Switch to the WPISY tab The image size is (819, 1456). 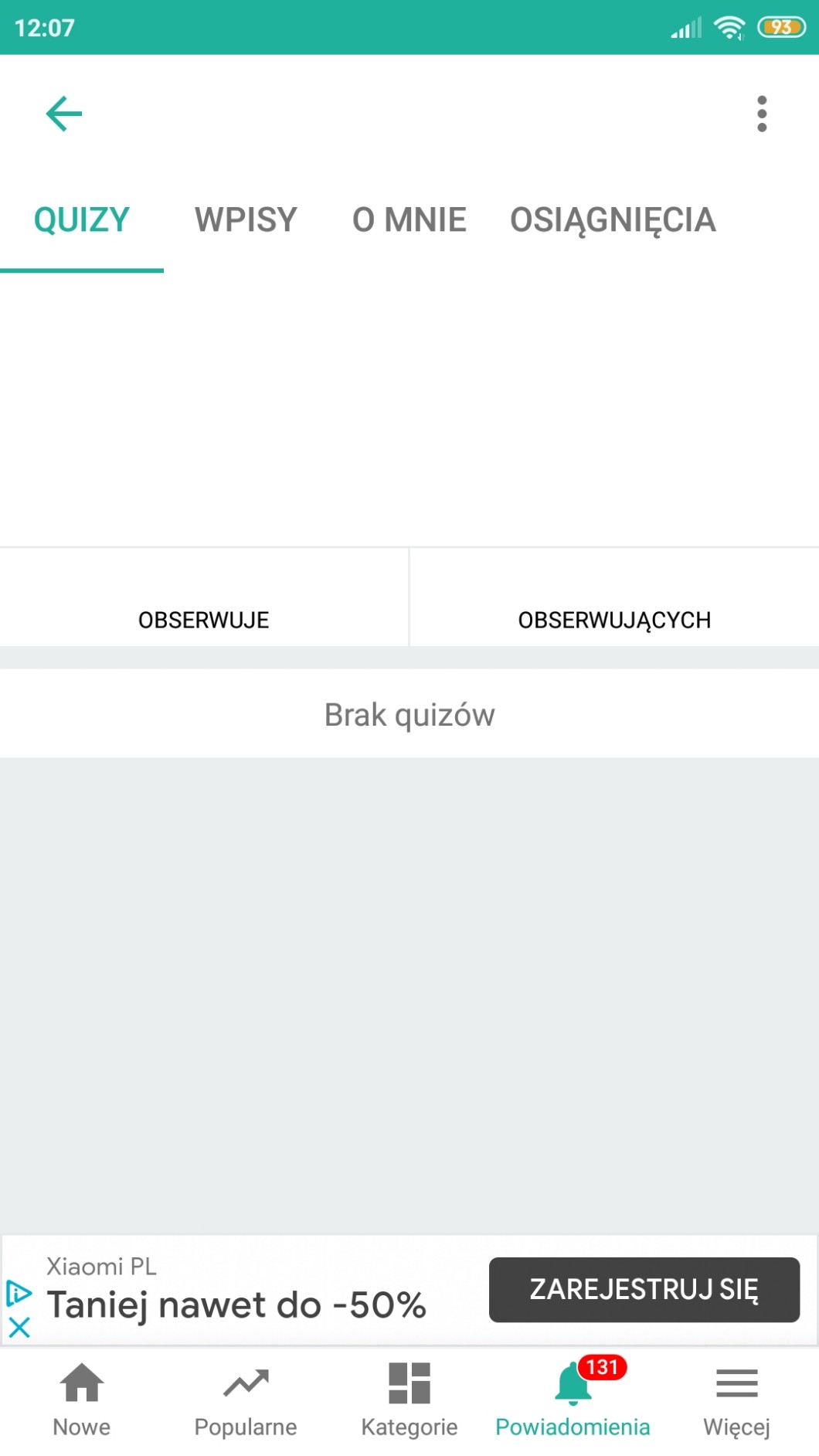point(246,220)
